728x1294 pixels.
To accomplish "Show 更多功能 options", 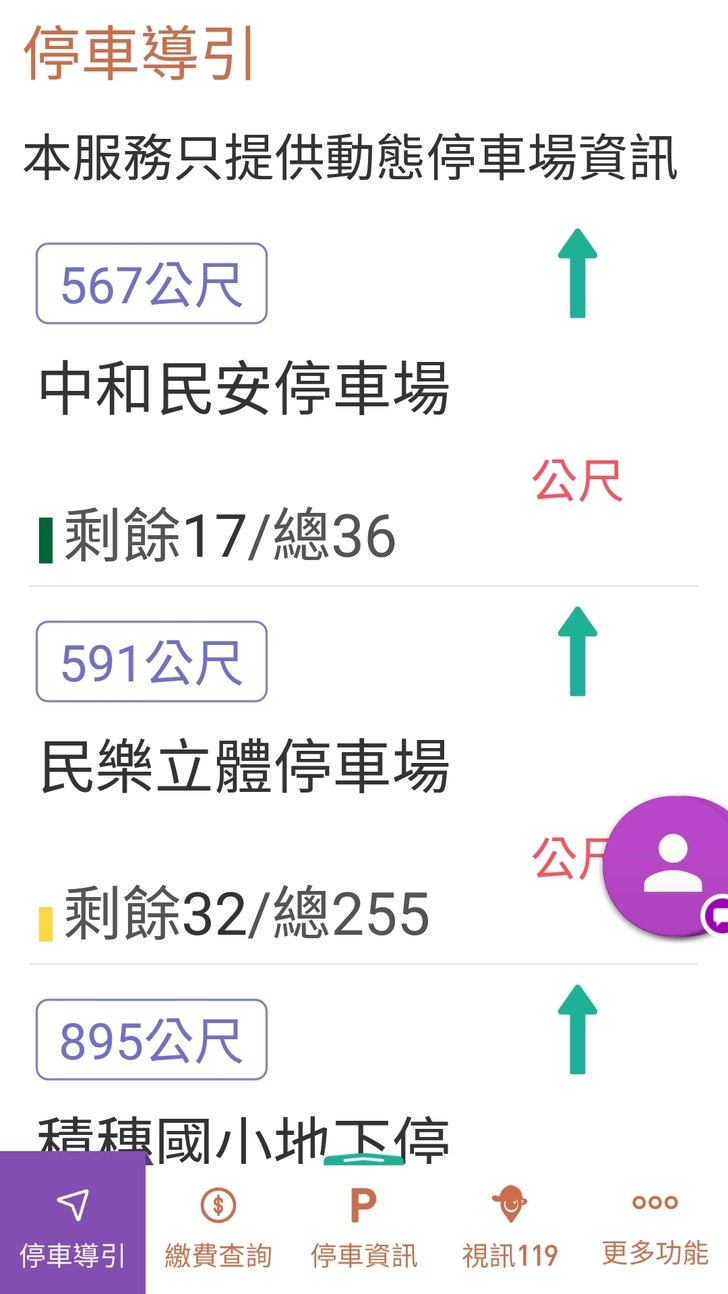I will [x=655, y=1225].
